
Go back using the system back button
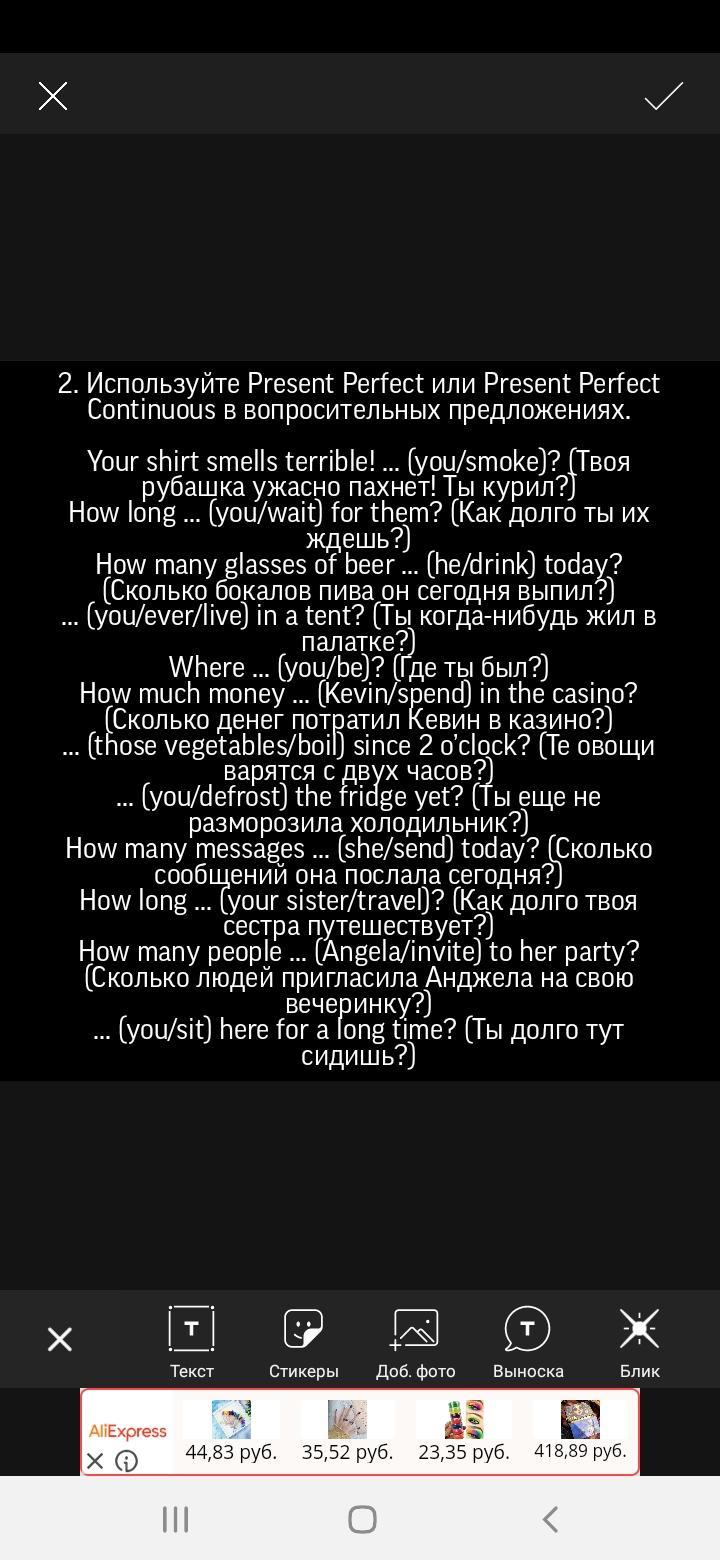549,1520
